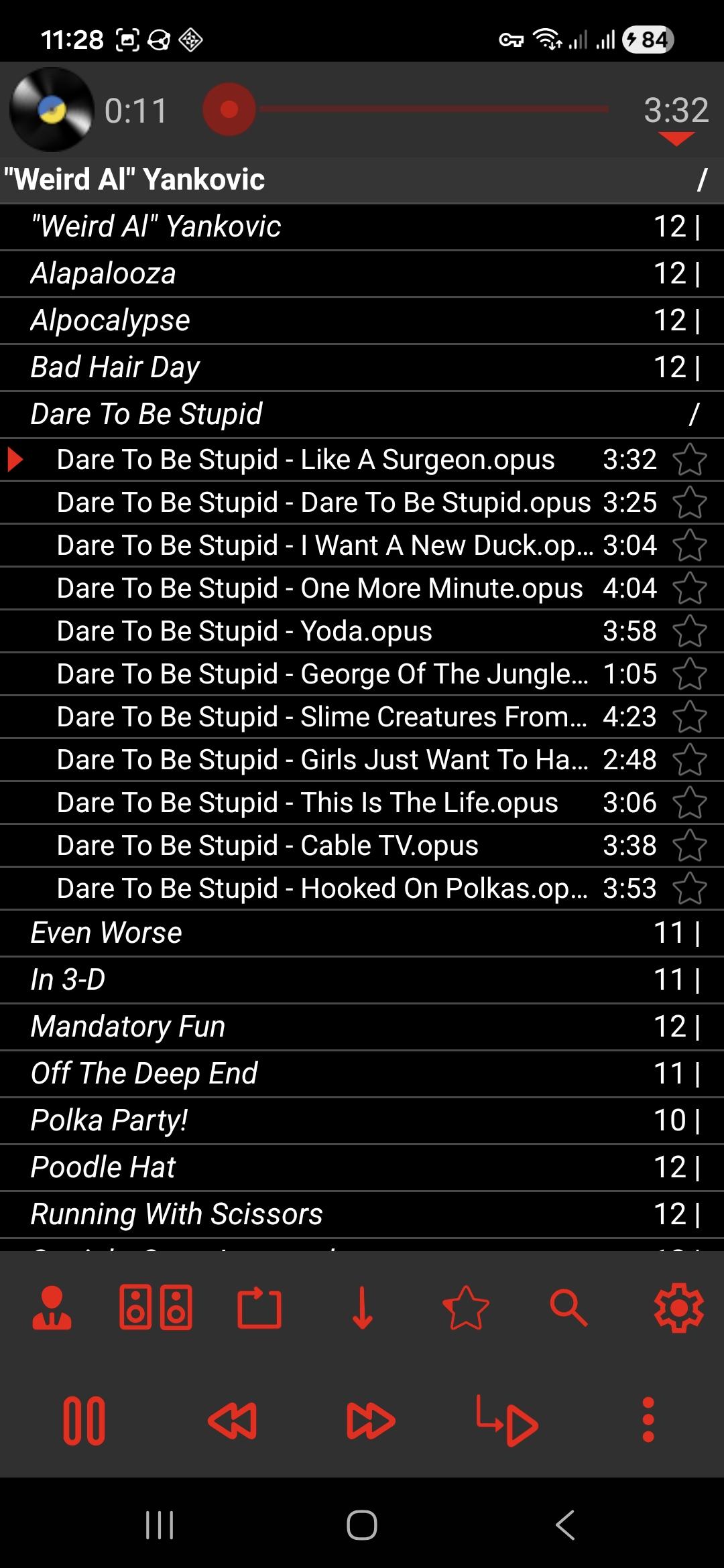The height and width of the screenshot is (1568, 724).
Task: Tap the star icon in the toolbar
Action: [466, 1307]
